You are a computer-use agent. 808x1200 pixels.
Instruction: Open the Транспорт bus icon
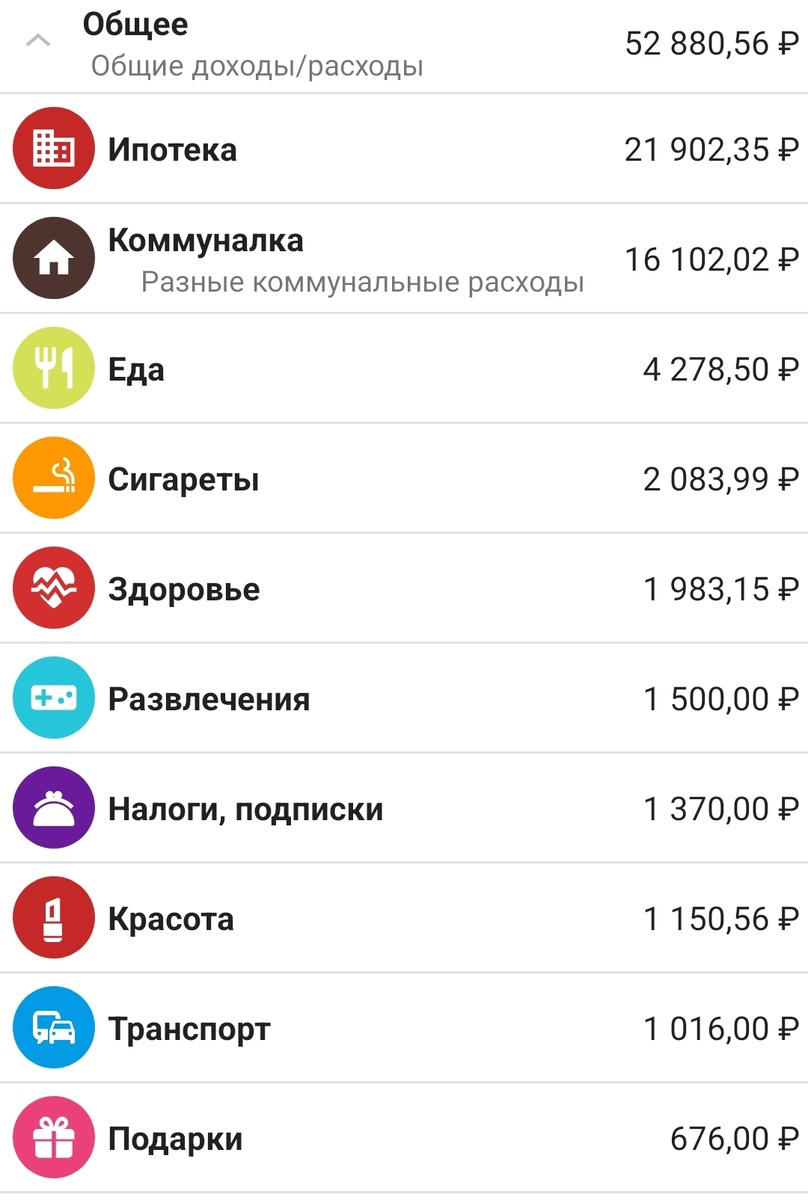coord(53,1027)
